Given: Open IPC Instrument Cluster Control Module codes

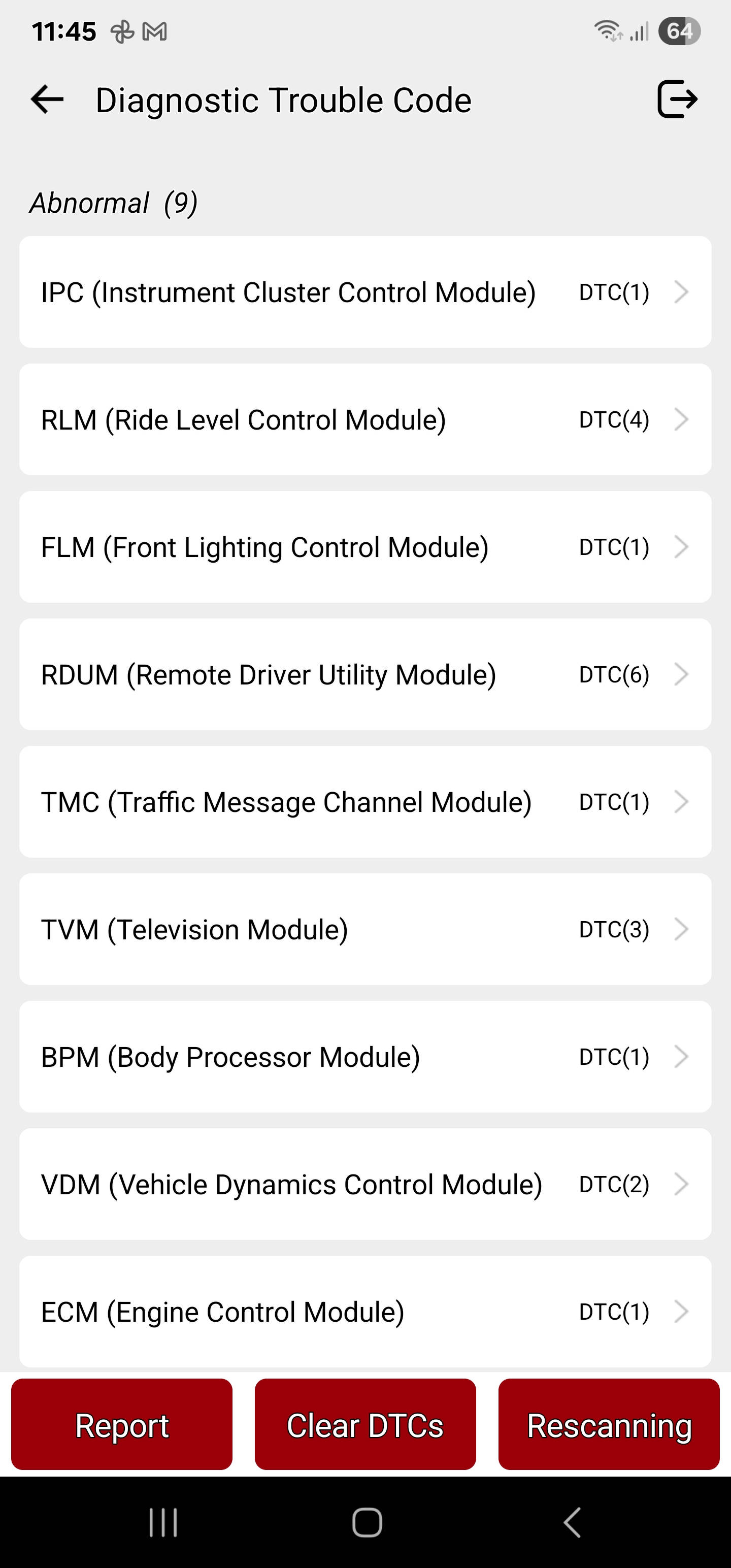Looking at the screenshot, I should tap(365, 292).
